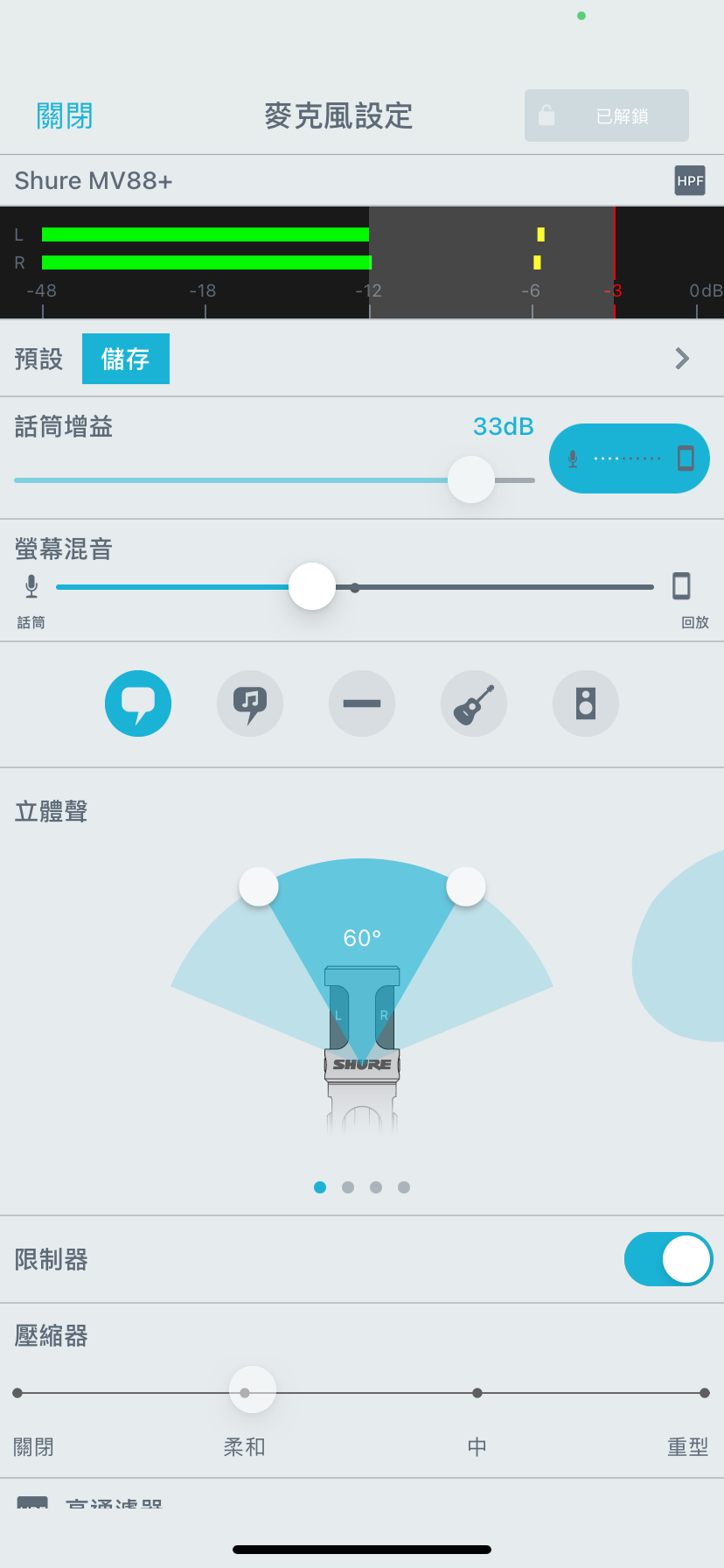The height and width of the screenshot is (1568, 724).
Task: Tap the right stereo width handle
Action: click(466, 886)
